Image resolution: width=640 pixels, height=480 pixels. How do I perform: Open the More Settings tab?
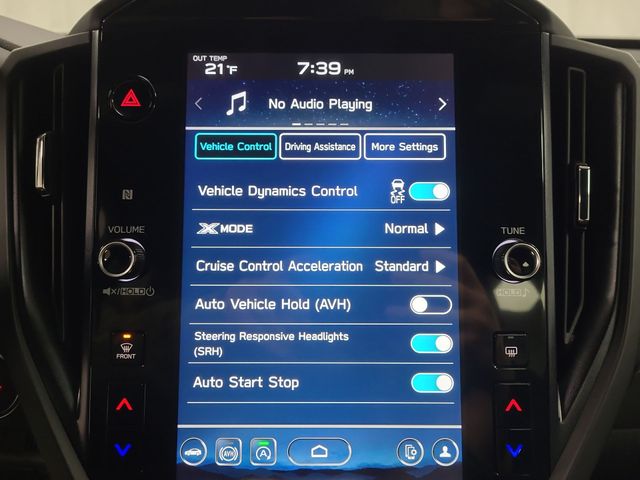click(x=404, y=147)
